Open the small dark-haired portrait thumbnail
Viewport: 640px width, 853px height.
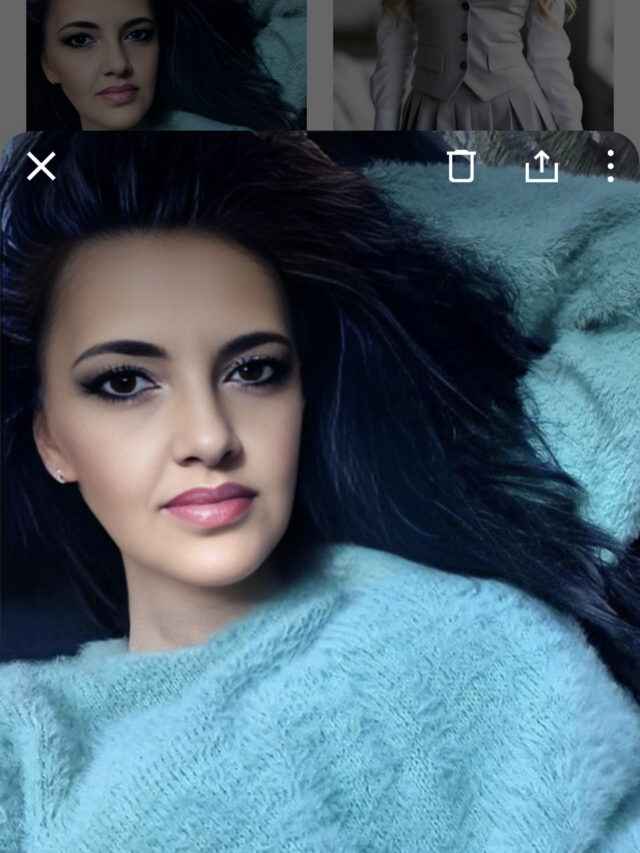(166, 63)
